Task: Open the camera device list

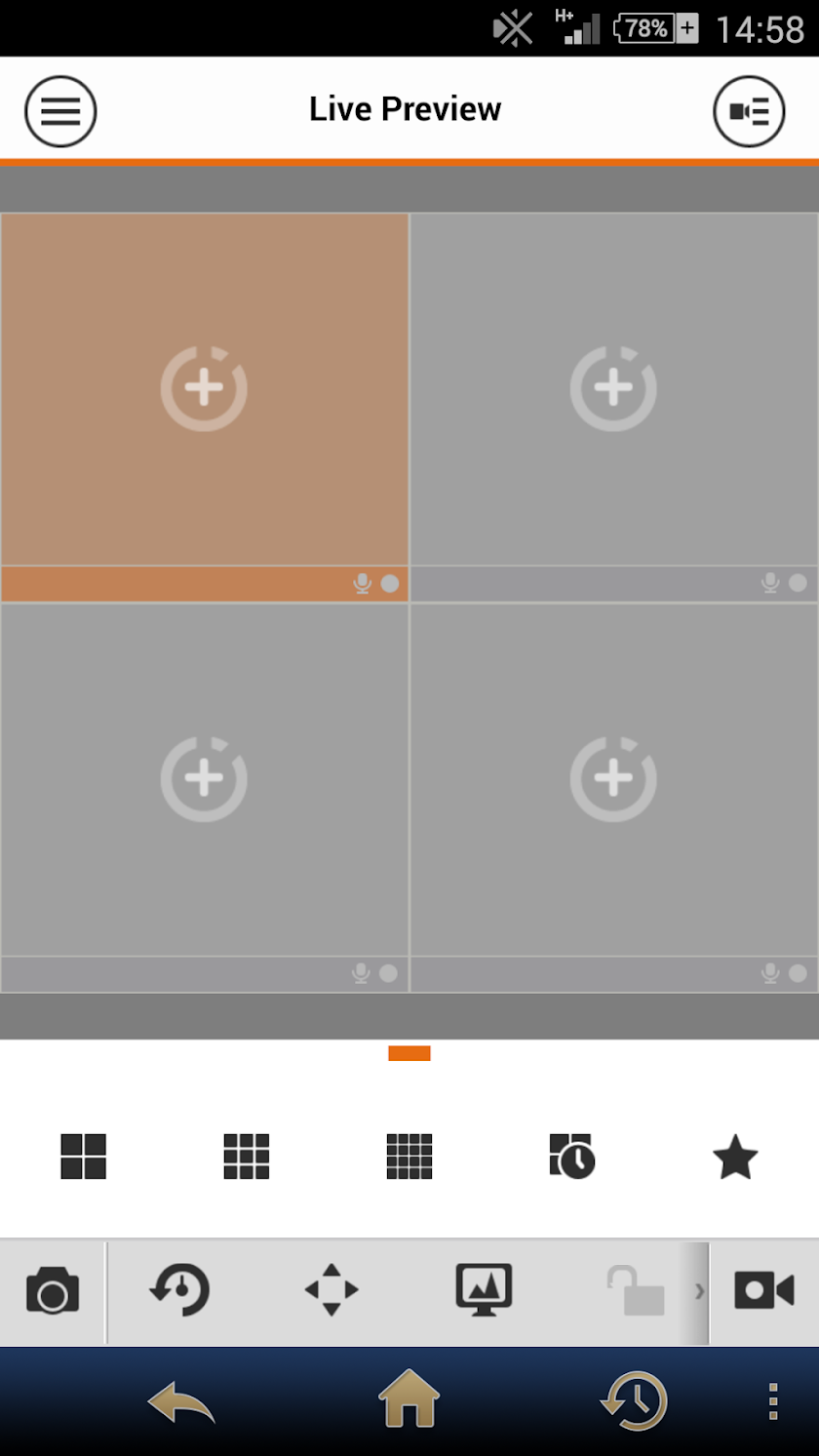Action: (749, 111)
